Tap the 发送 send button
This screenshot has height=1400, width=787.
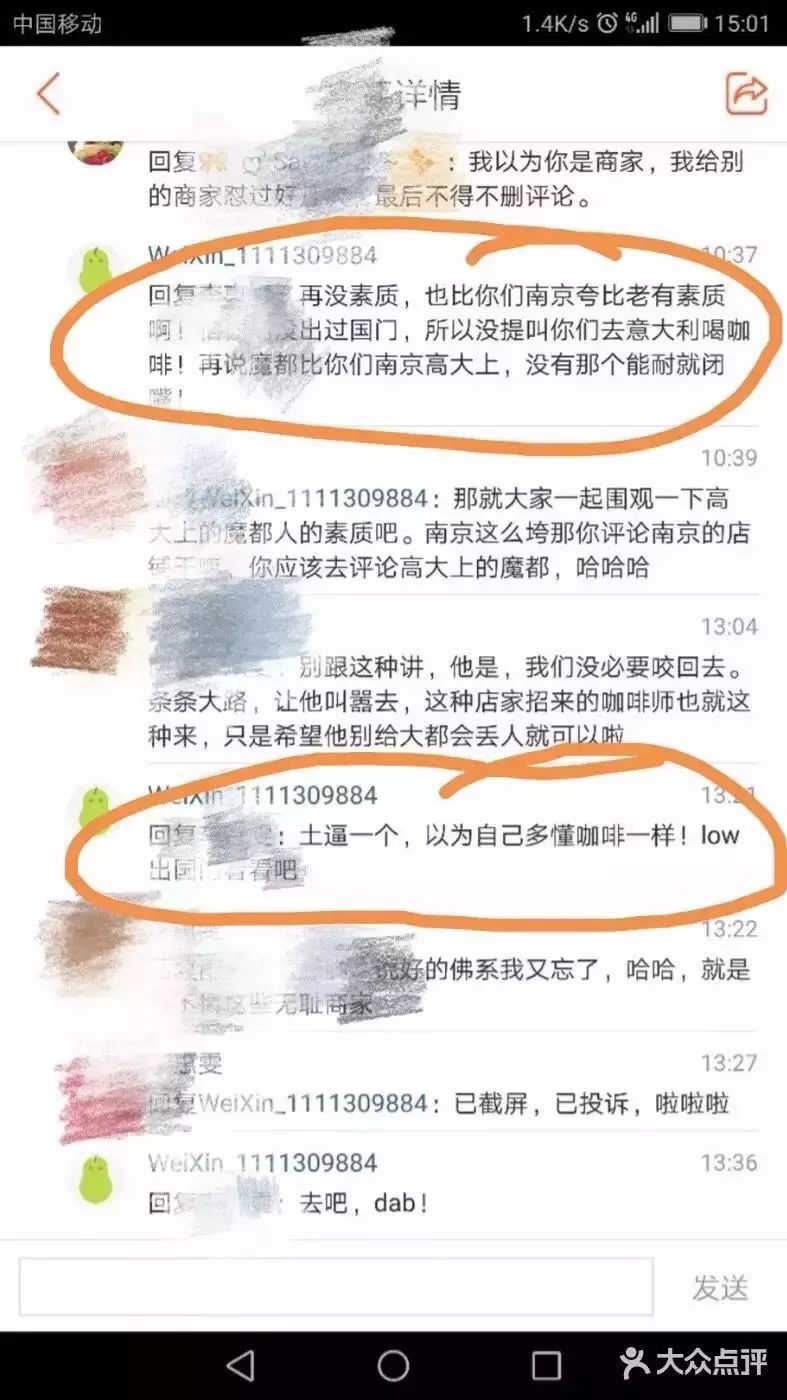pos(720,1287)
